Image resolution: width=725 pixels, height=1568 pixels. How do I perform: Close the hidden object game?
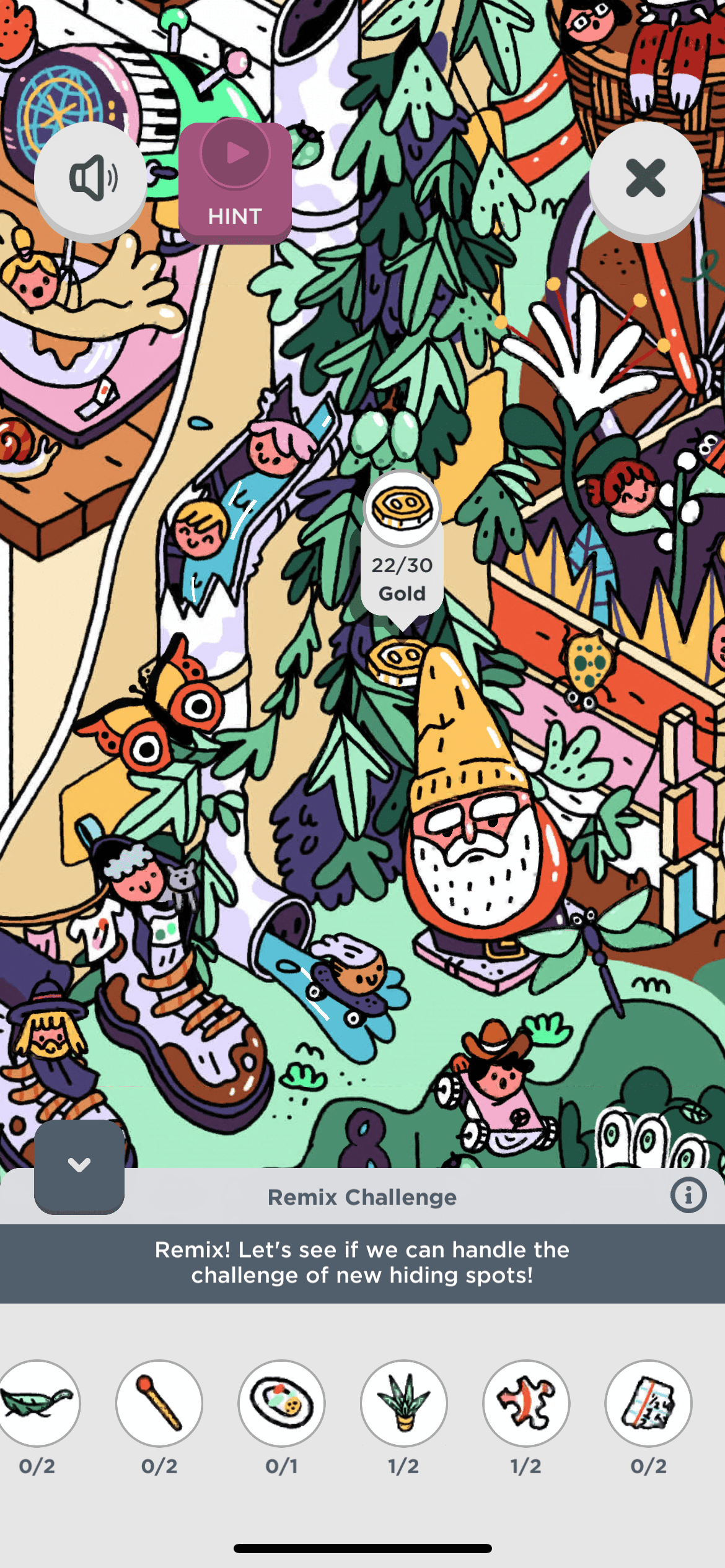coord(645,178)
